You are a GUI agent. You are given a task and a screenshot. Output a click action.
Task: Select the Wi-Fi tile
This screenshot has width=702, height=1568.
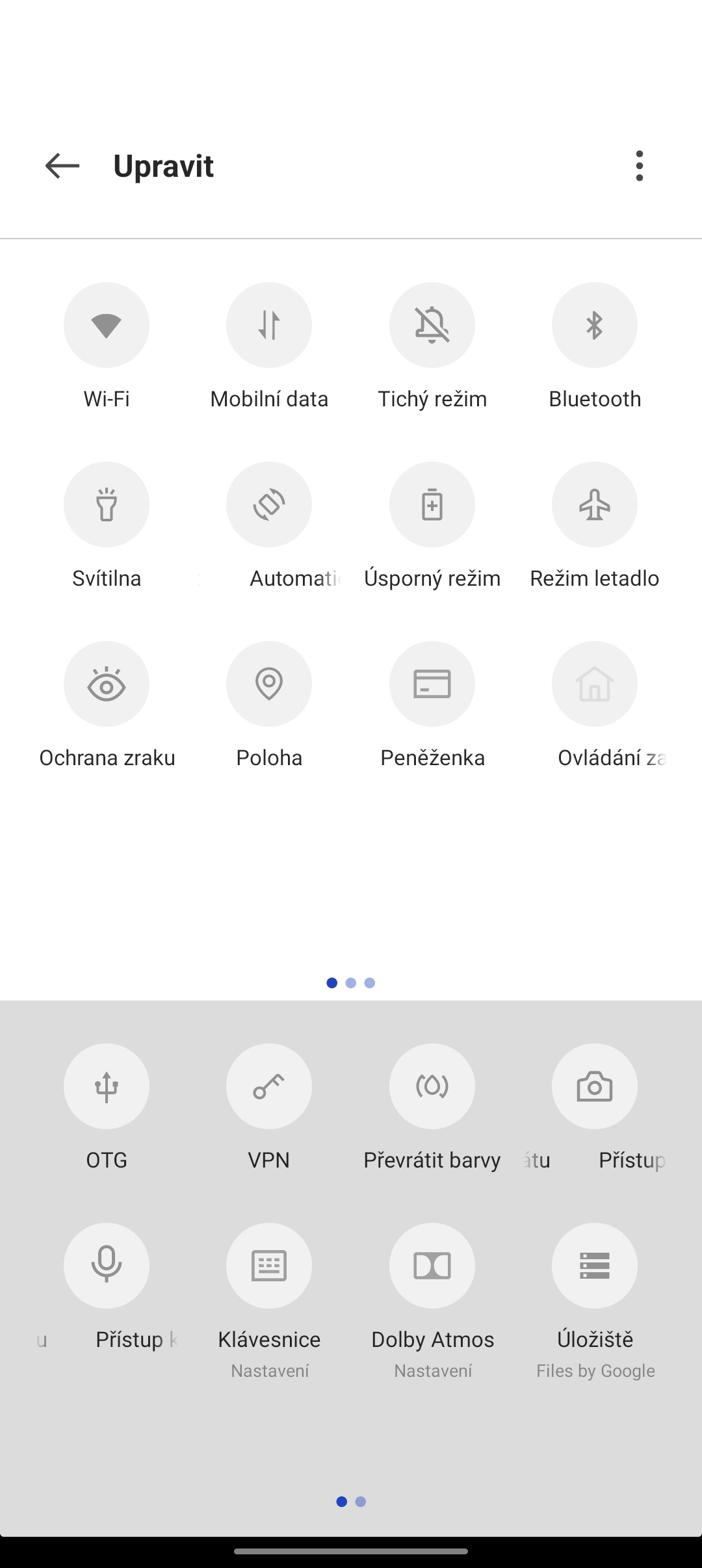(106, 325)
